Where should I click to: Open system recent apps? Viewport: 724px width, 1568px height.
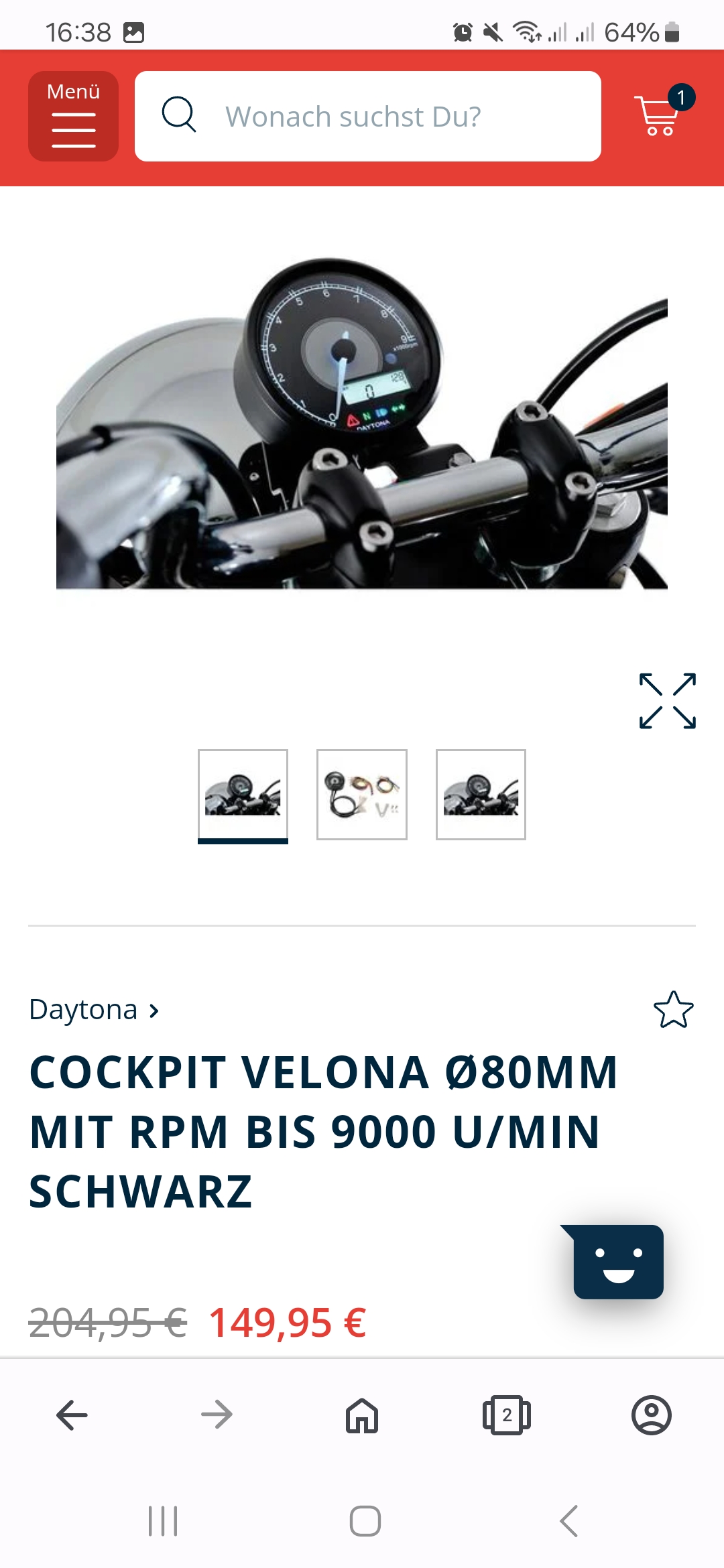click(163, 1521)
